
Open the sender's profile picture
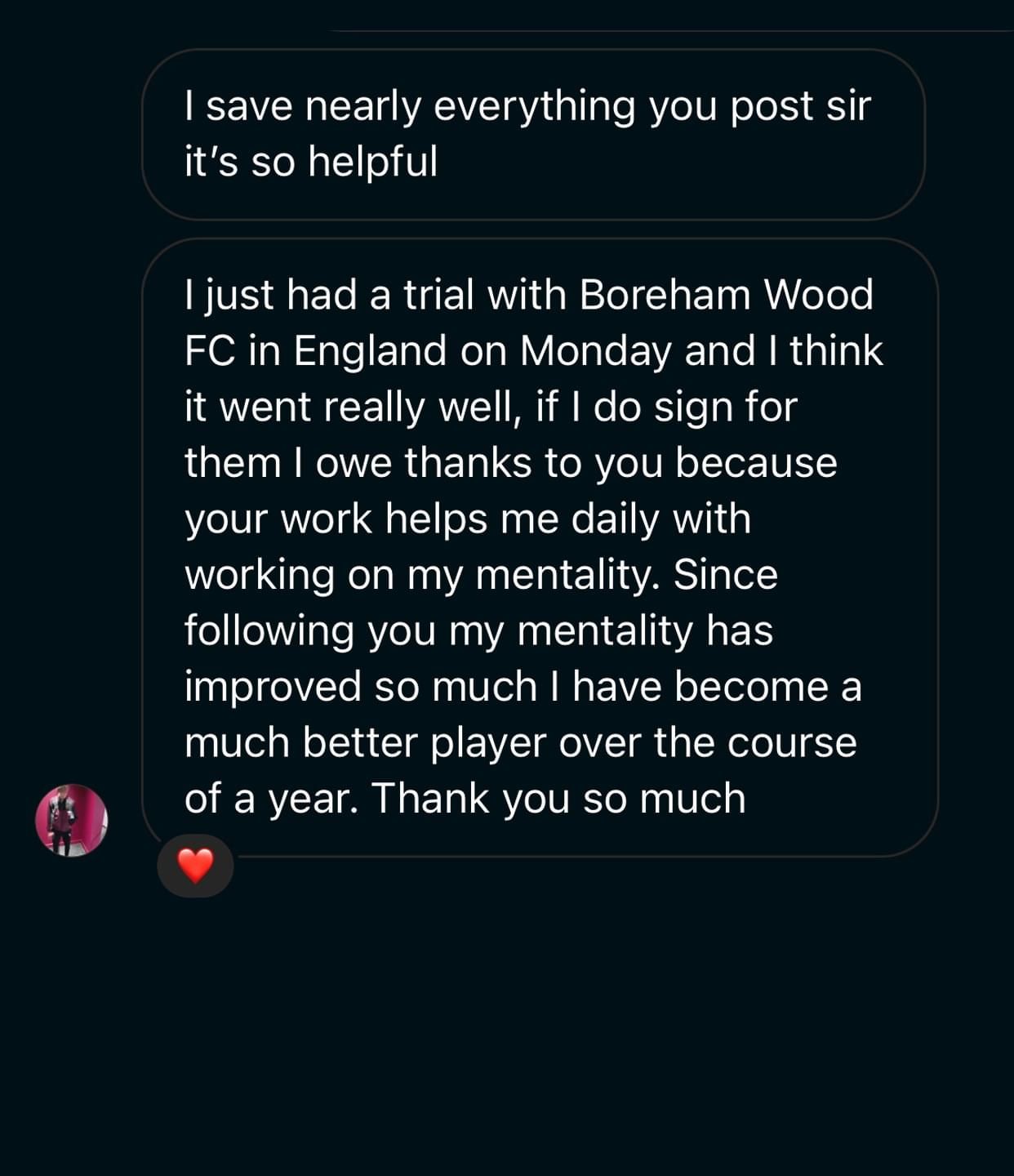pyautogui.click(x=72, y=820)
